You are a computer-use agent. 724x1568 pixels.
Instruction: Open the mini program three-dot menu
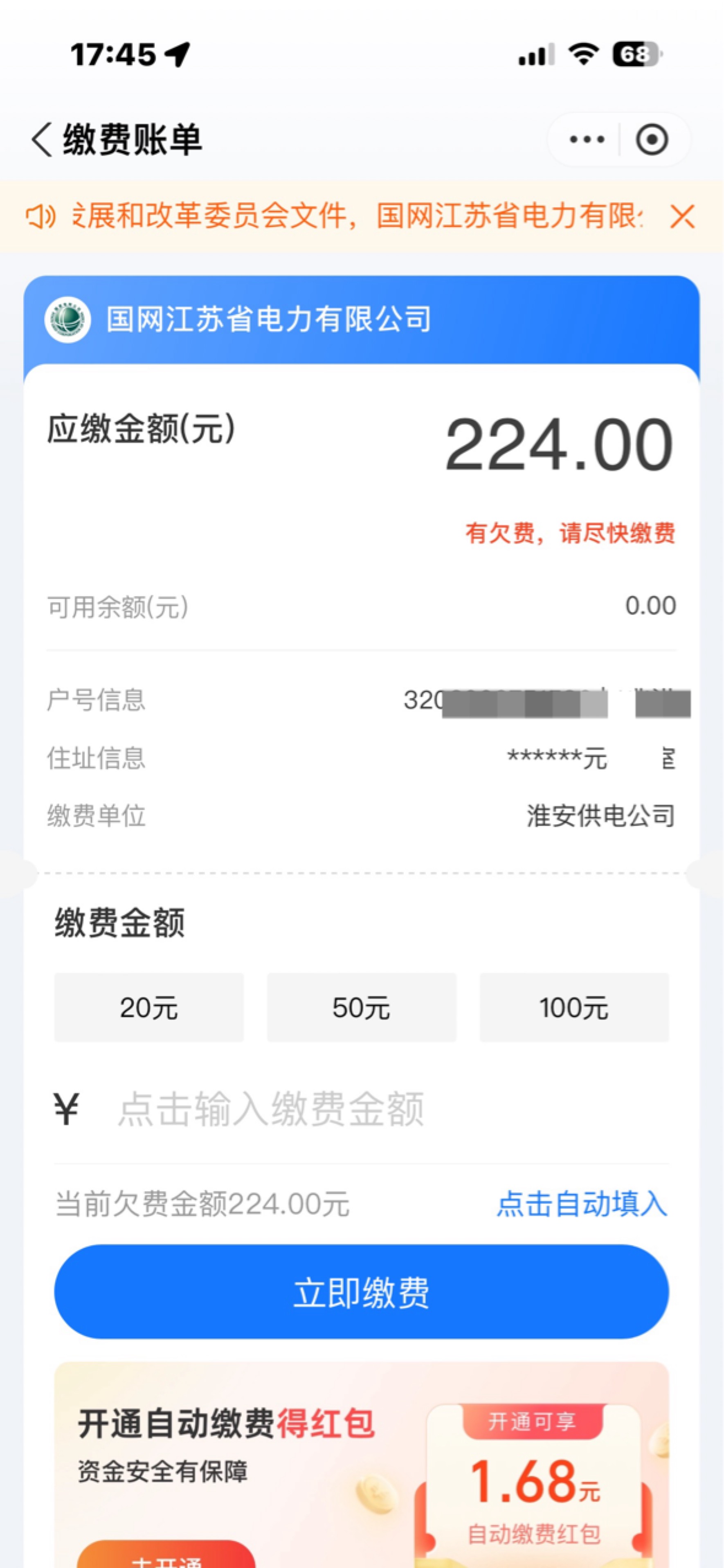[x=587, y=139]
